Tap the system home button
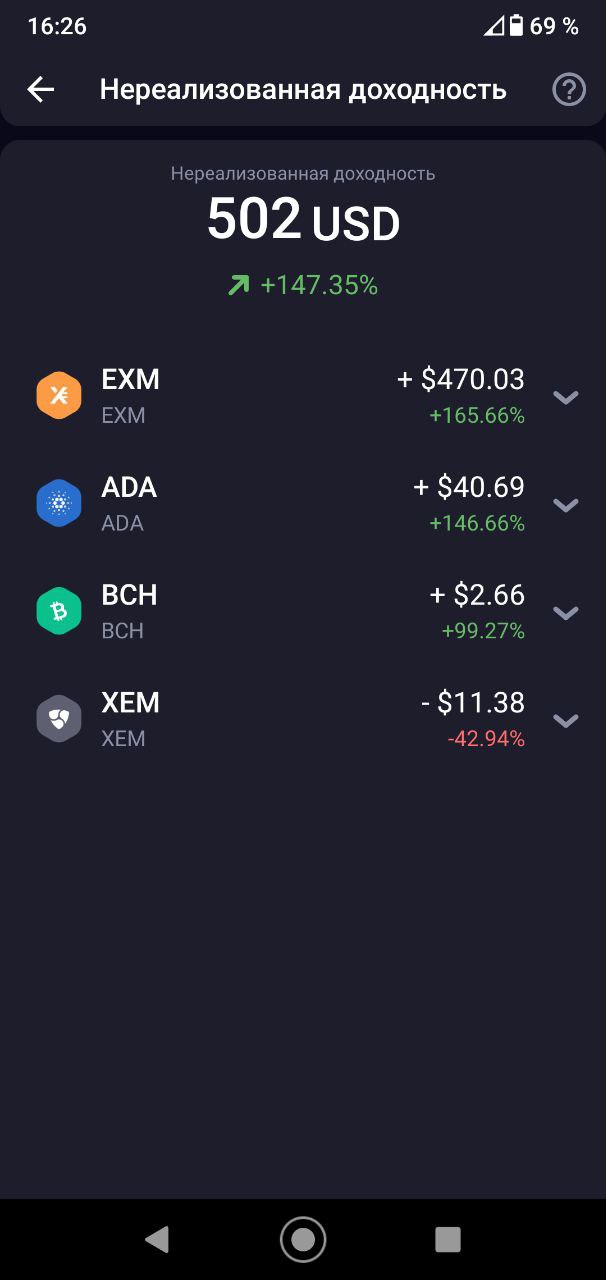 tap(303, 1240)
